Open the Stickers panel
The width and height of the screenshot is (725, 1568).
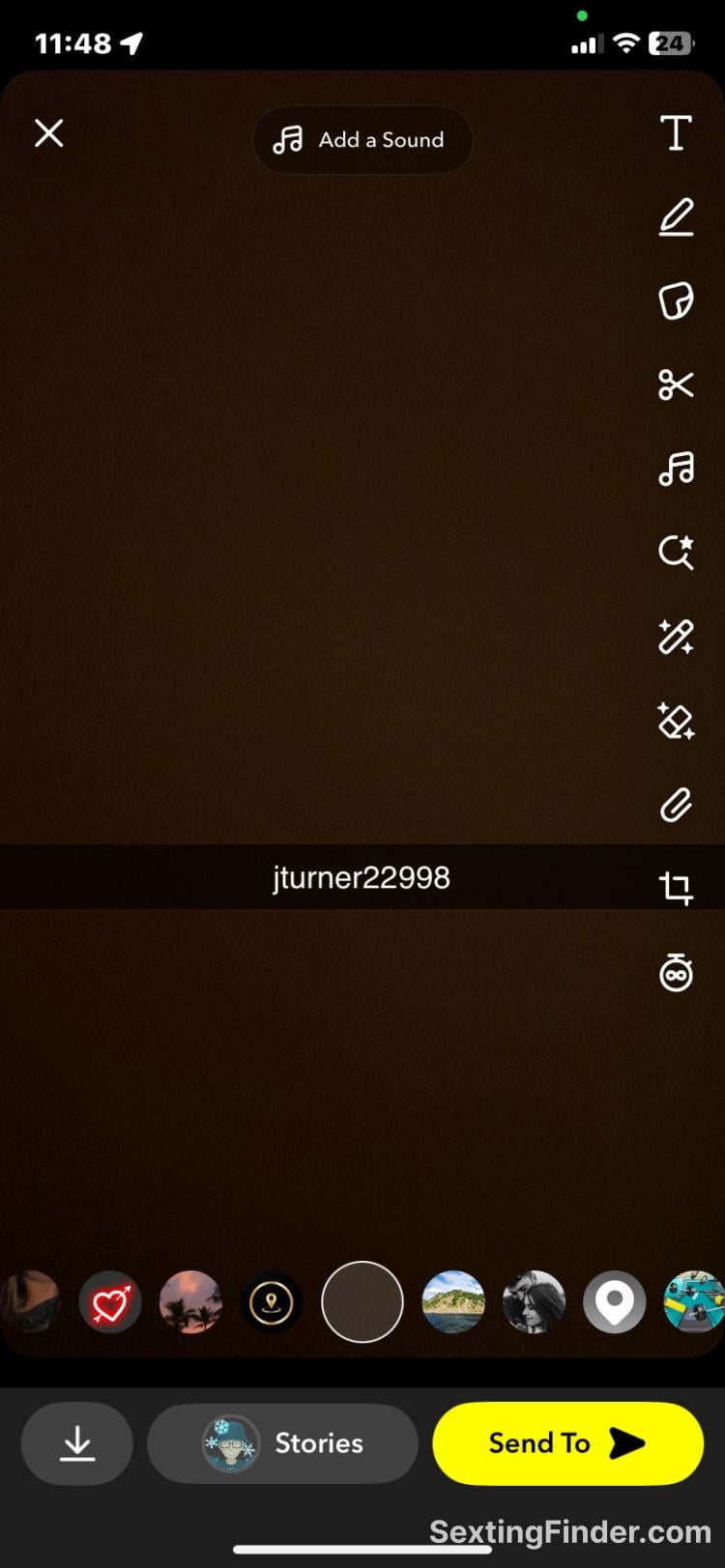[x=675, y=300]
